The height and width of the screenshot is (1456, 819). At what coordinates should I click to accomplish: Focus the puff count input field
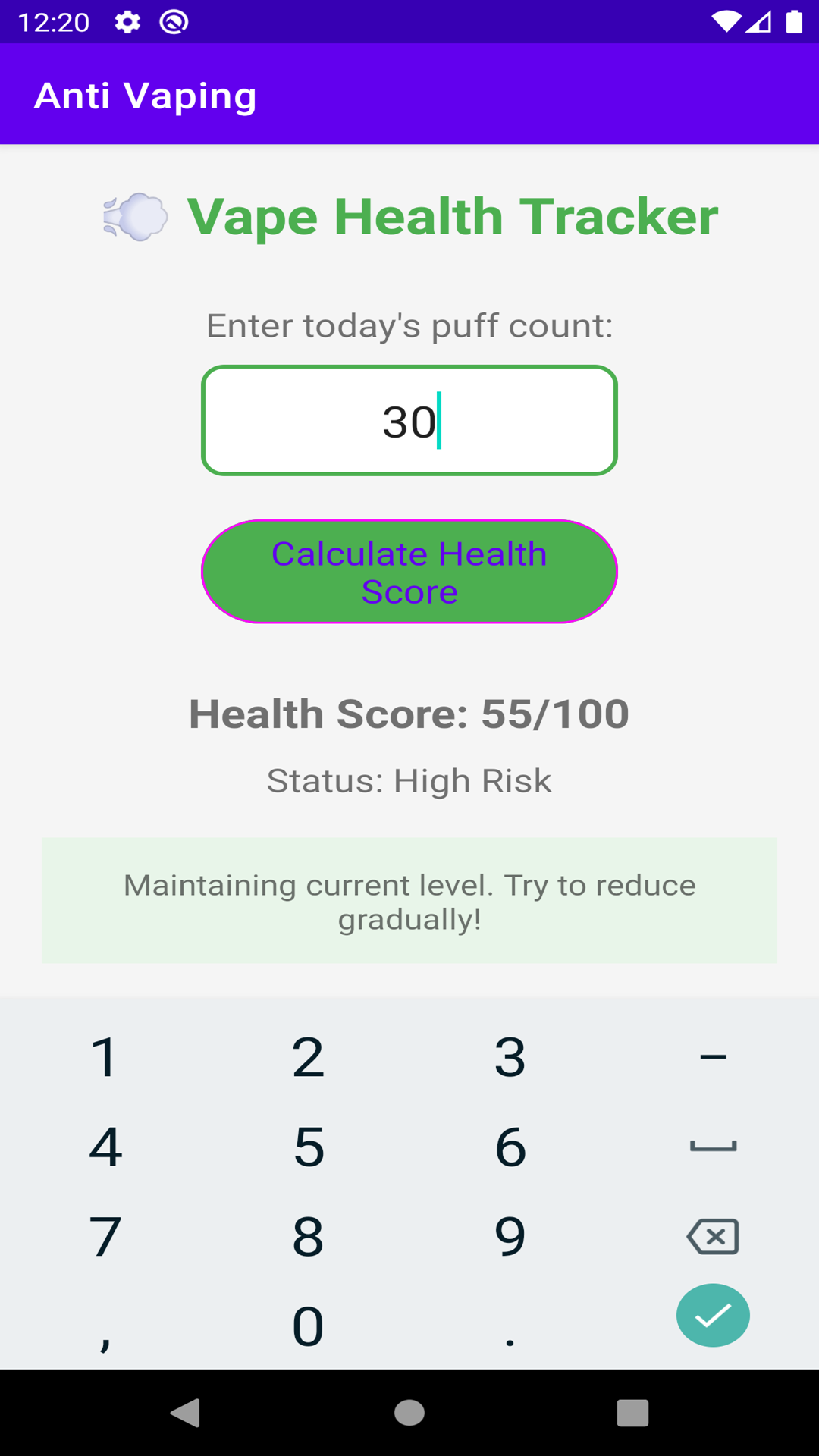coord(409,421)
